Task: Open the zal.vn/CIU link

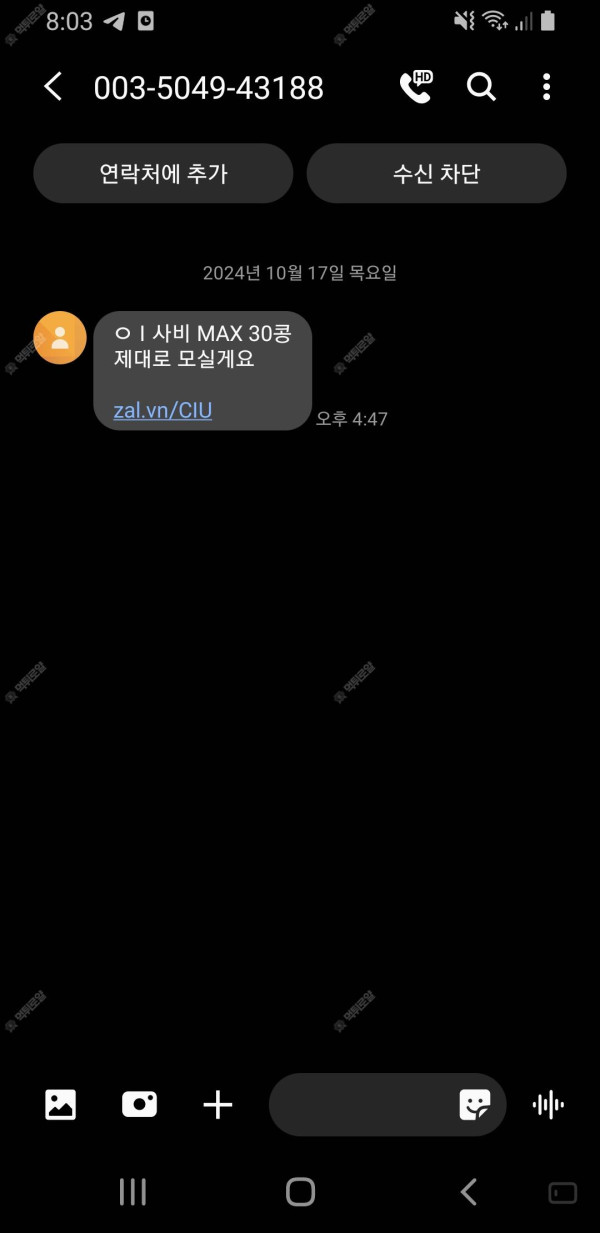Action: 163,410
